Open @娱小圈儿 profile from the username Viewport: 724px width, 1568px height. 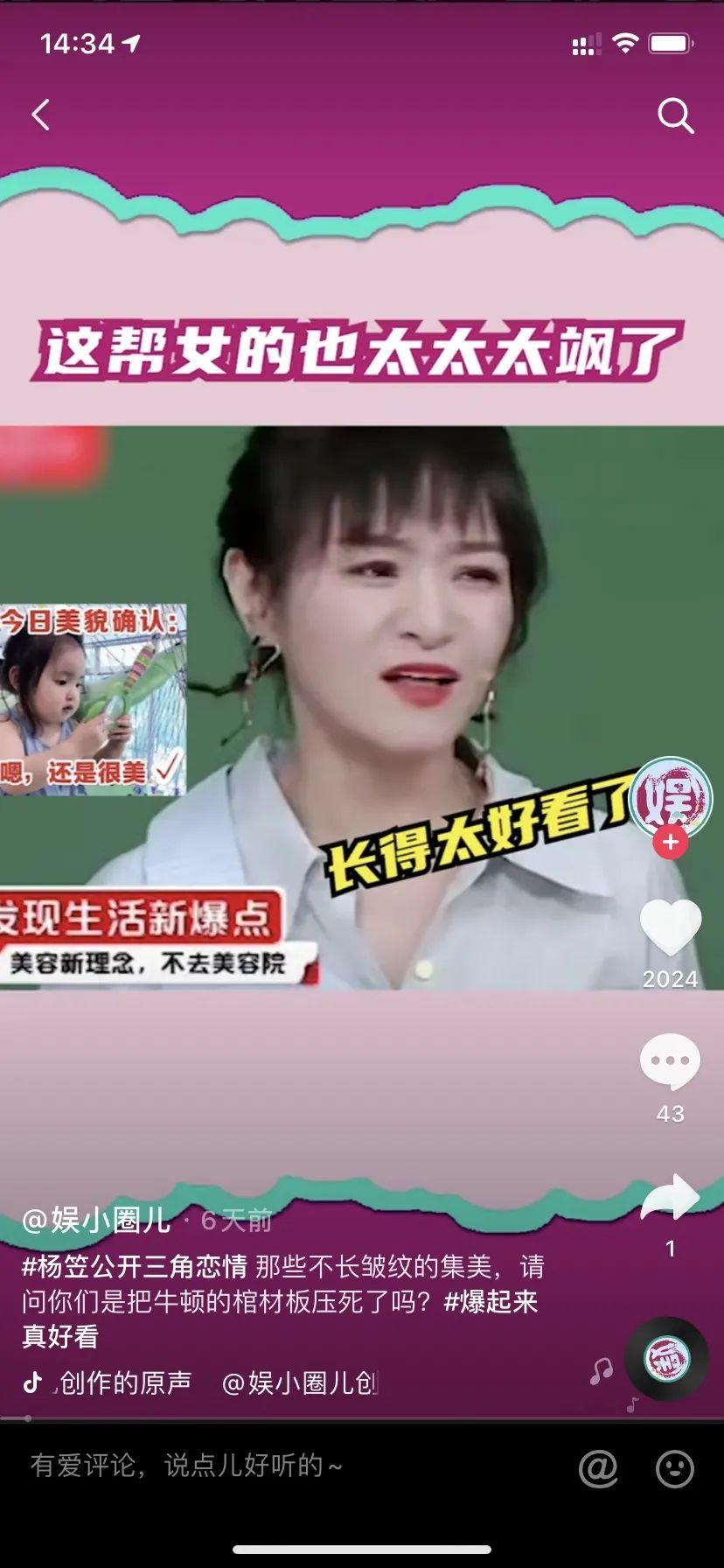pos(96,1219)
